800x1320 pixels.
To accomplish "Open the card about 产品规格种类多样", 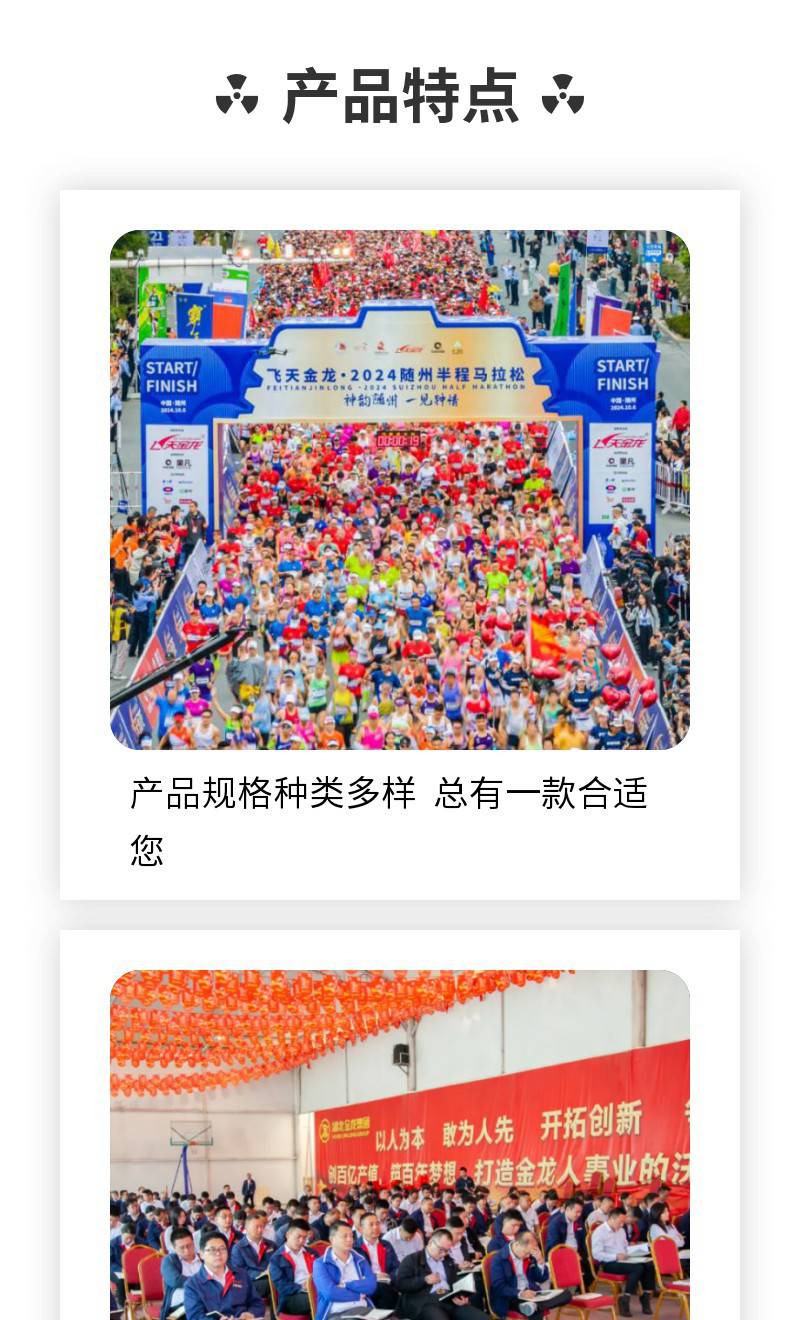I will 400,545.
